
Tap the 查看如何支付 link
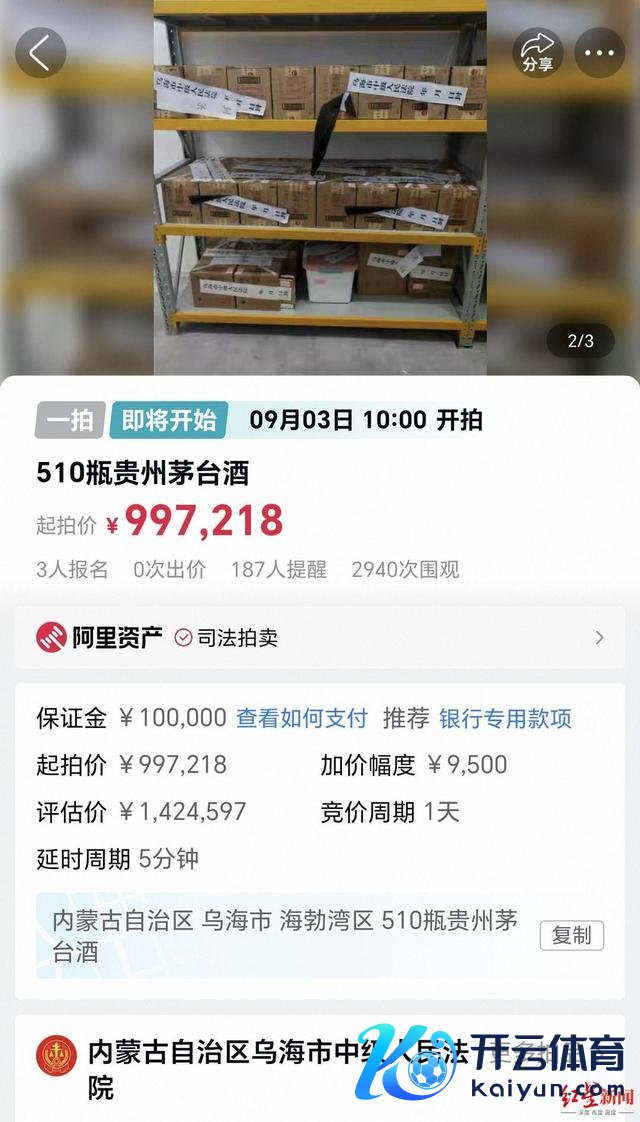pyautogui.click(x=301, y=717)
